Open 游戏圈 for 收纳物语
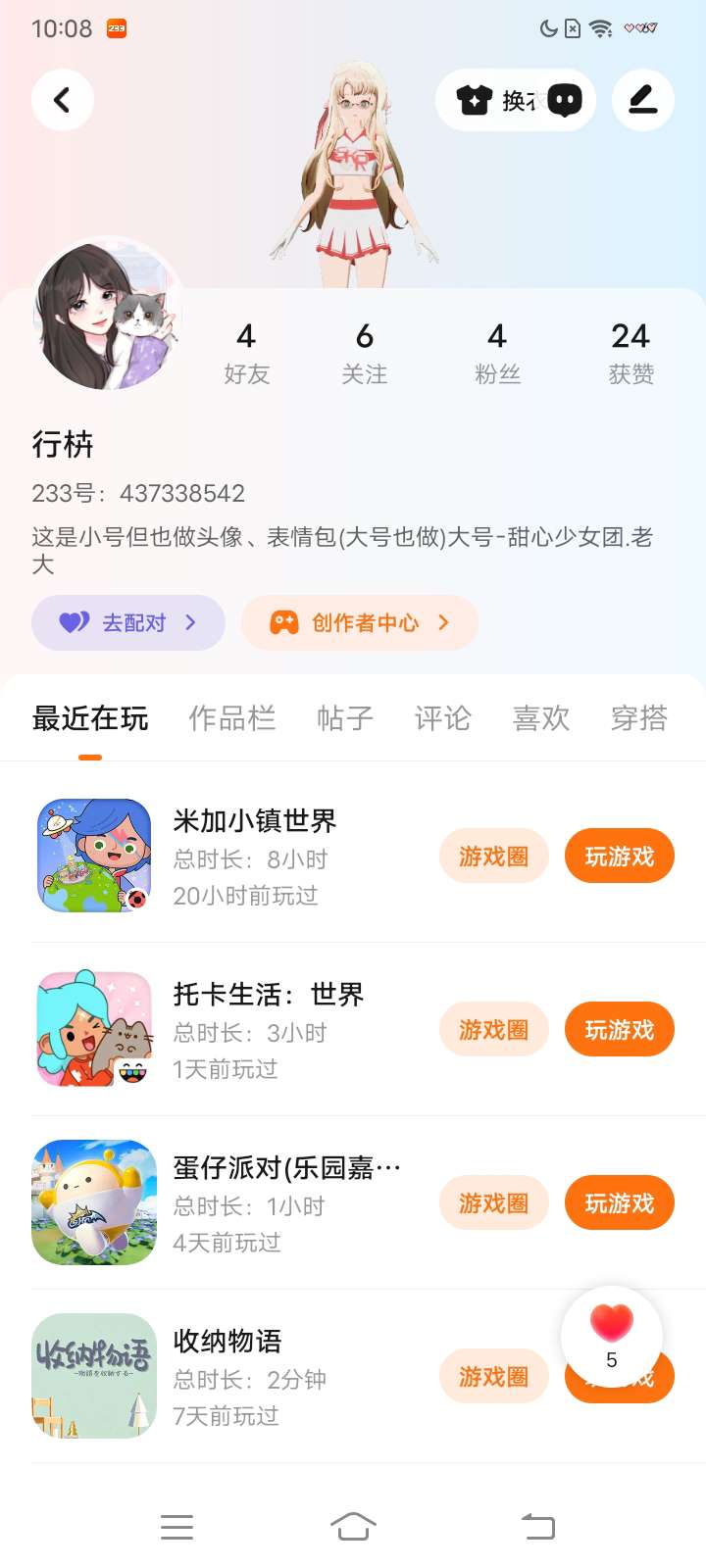Viewport: 706px width, 1568px height. 493,1377
